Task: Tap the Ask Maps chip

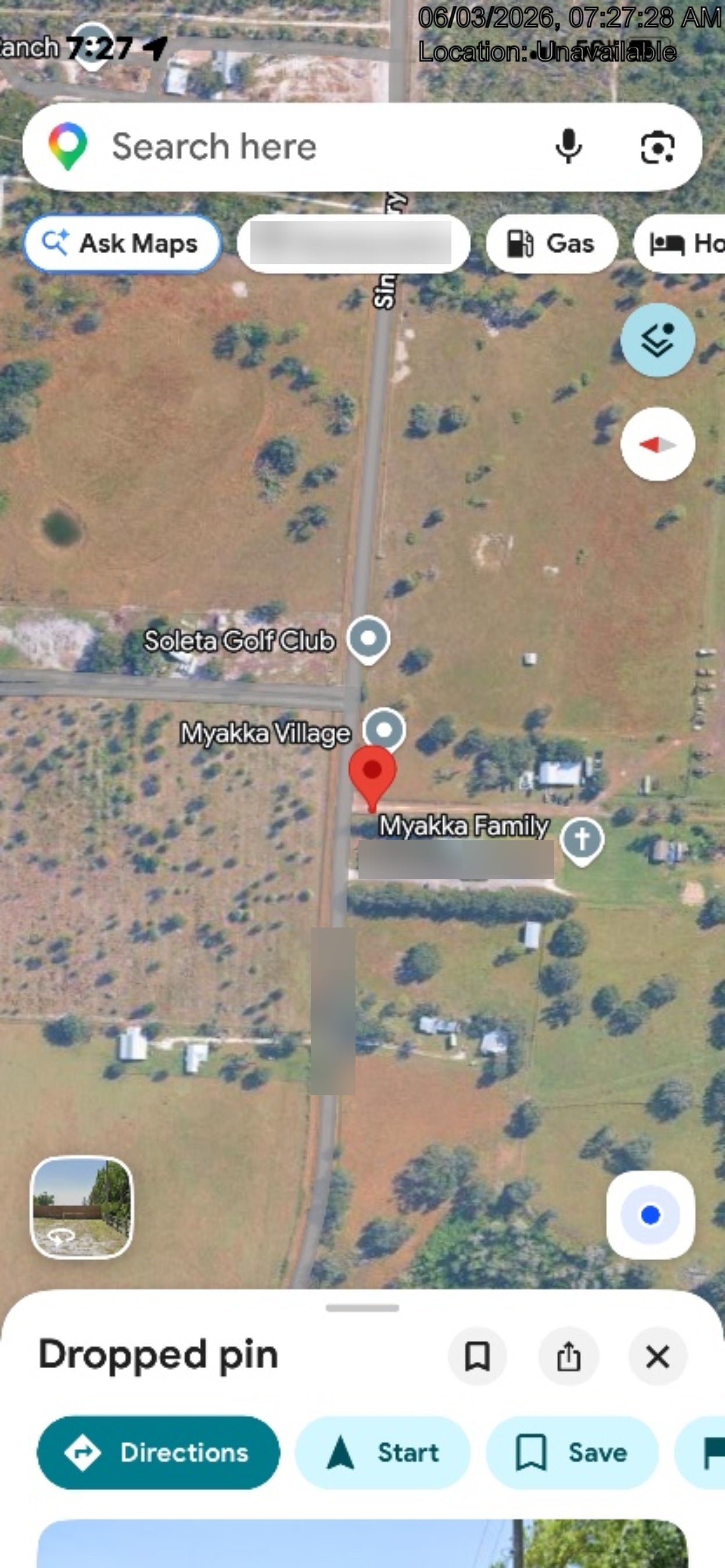Action: [x=122, y=243]
